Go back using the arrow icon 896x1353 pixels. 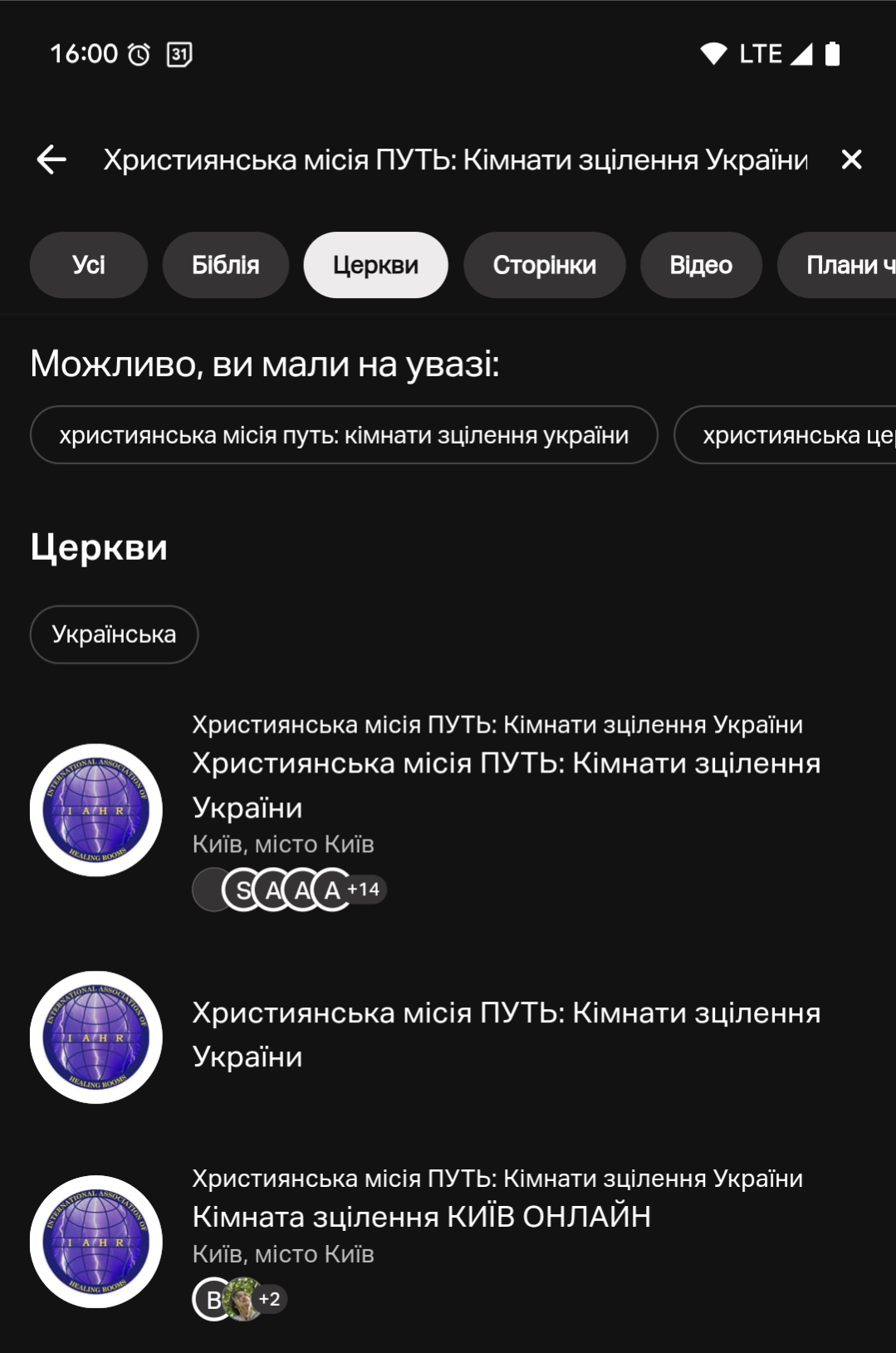coord(51,159)
